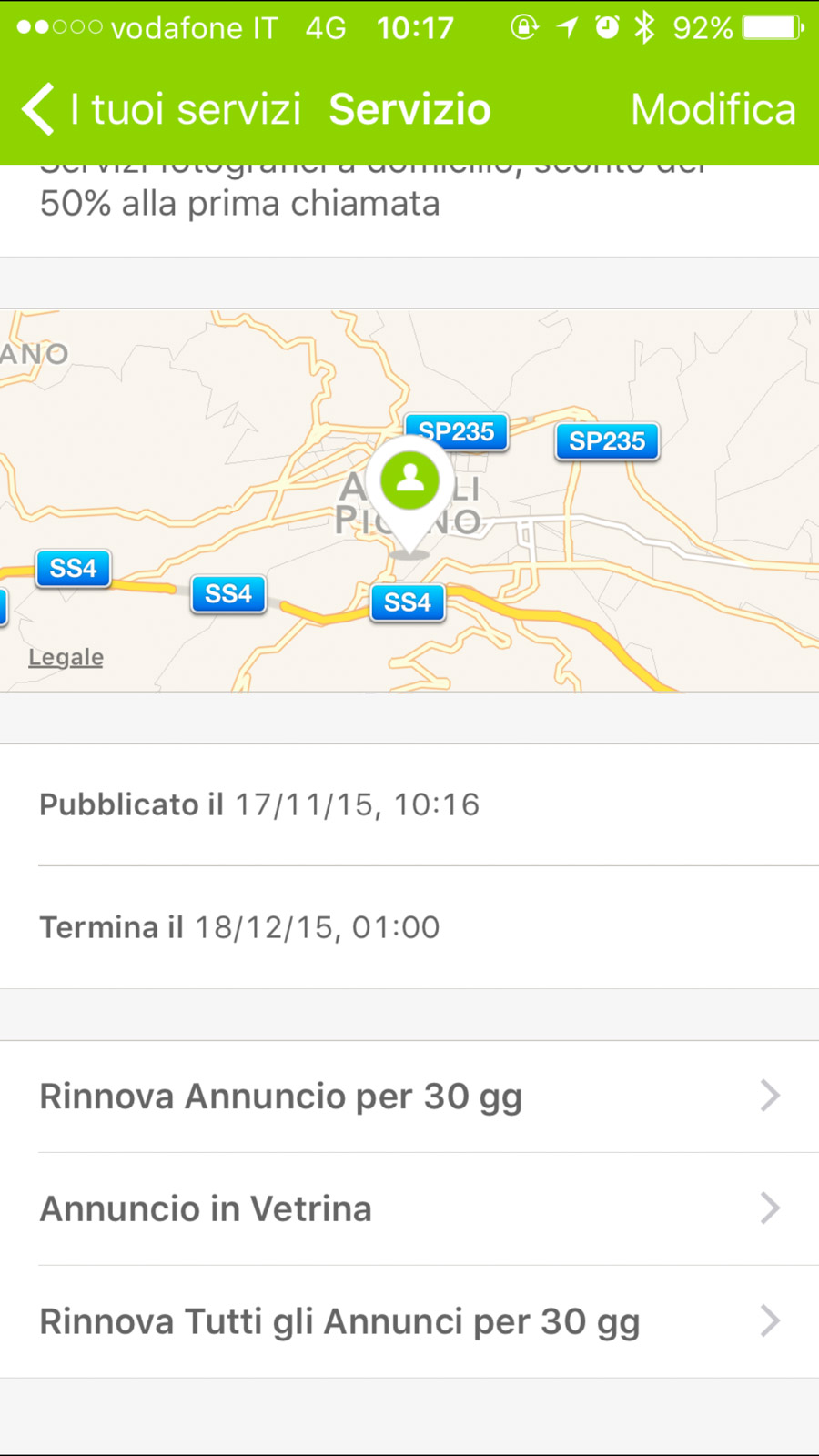The height and width of the screenshot is (1456, 819).
Task: Tap the green location pin on the map
Action: point(409,482)
